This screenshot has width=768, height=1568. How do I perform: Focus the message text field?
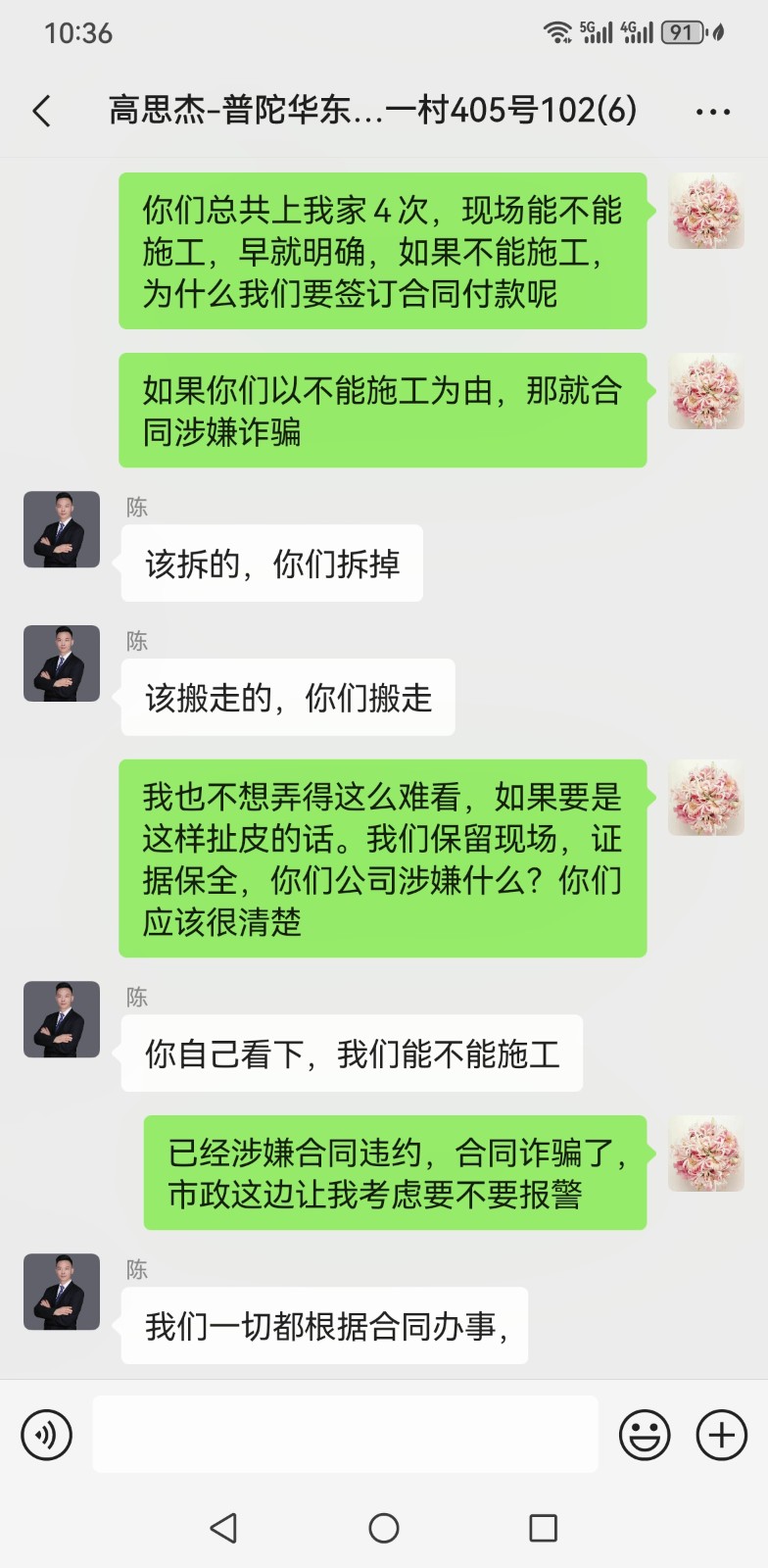click(345, 1434)
